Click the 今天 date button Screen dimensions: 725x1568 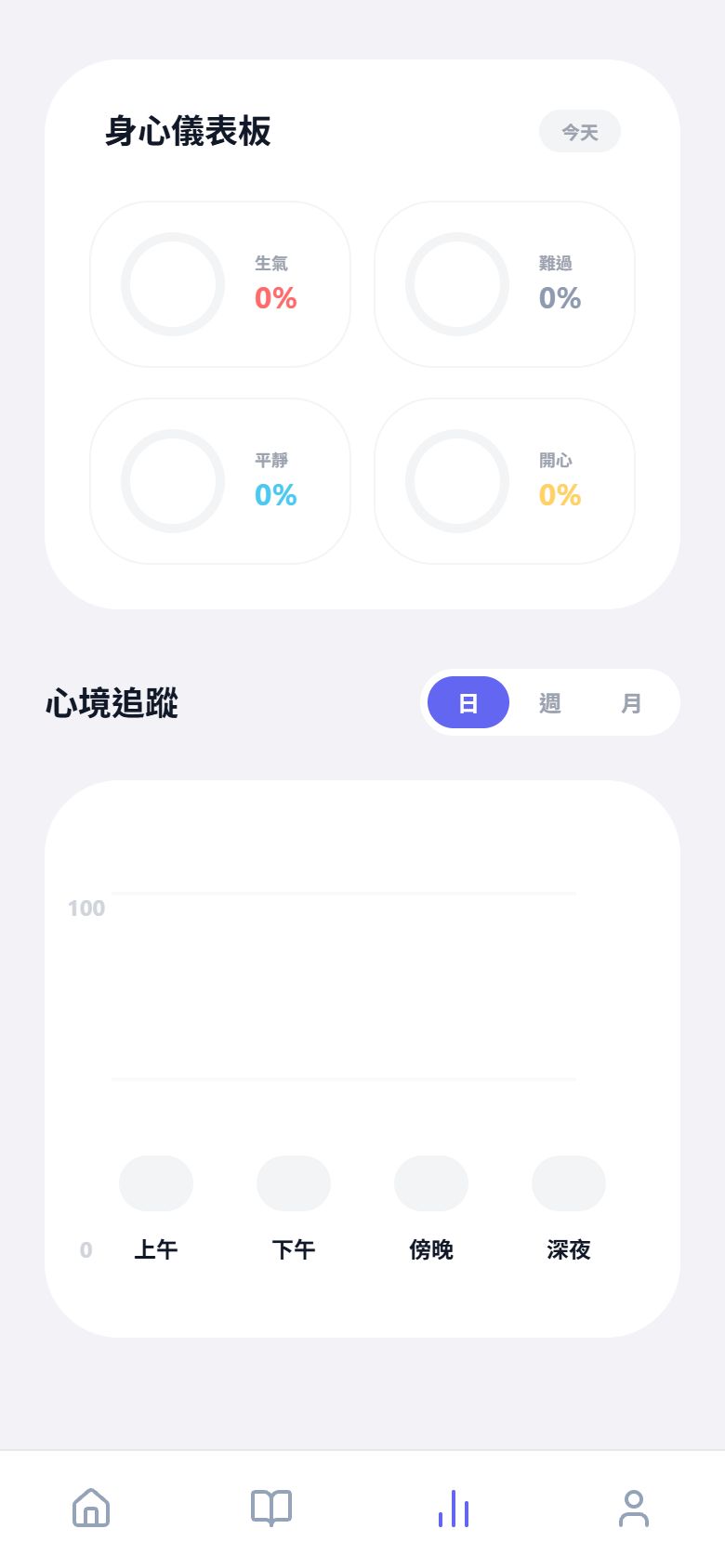coord(579,131)
